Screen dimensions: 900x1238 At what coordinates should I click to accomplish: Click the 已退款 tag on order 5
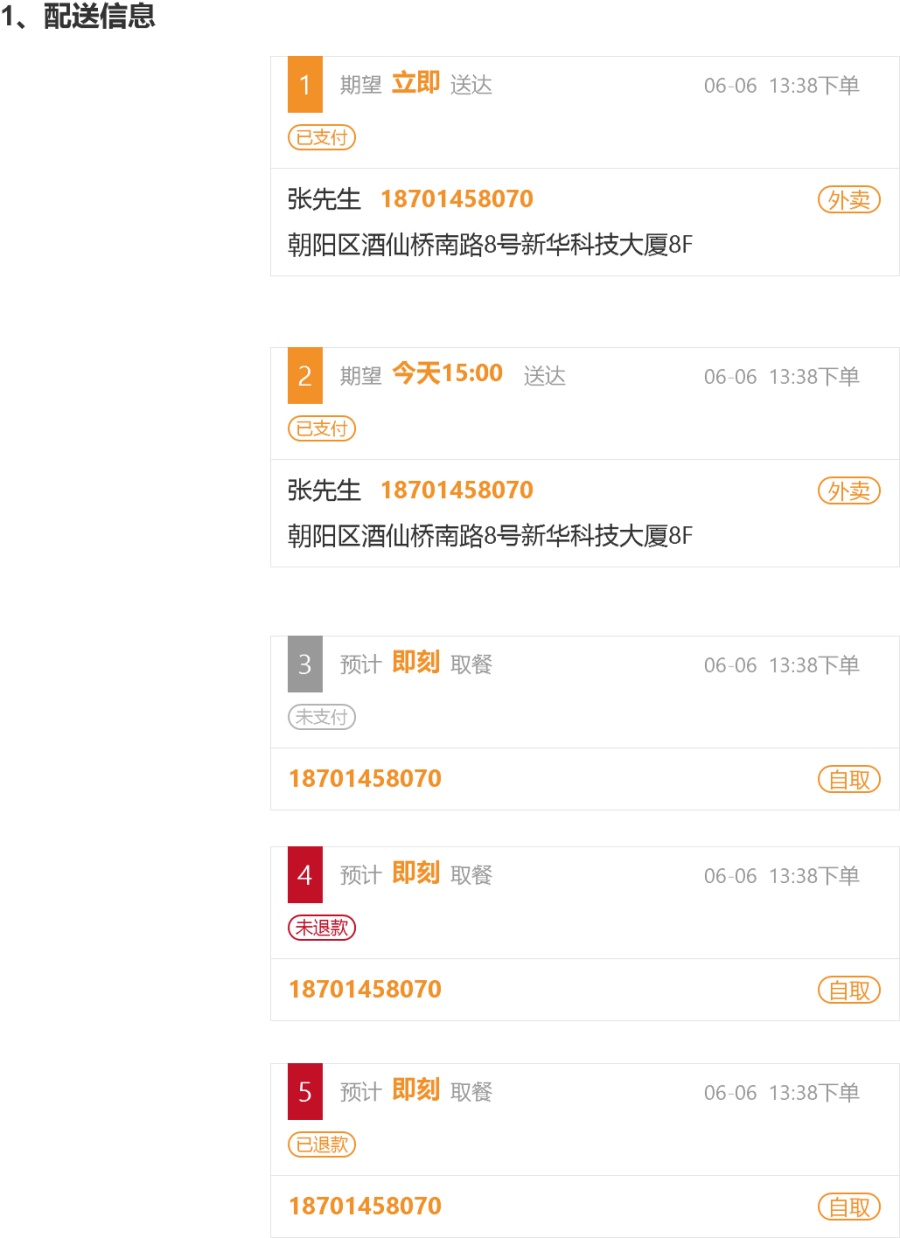click(x=321, y=1144)
